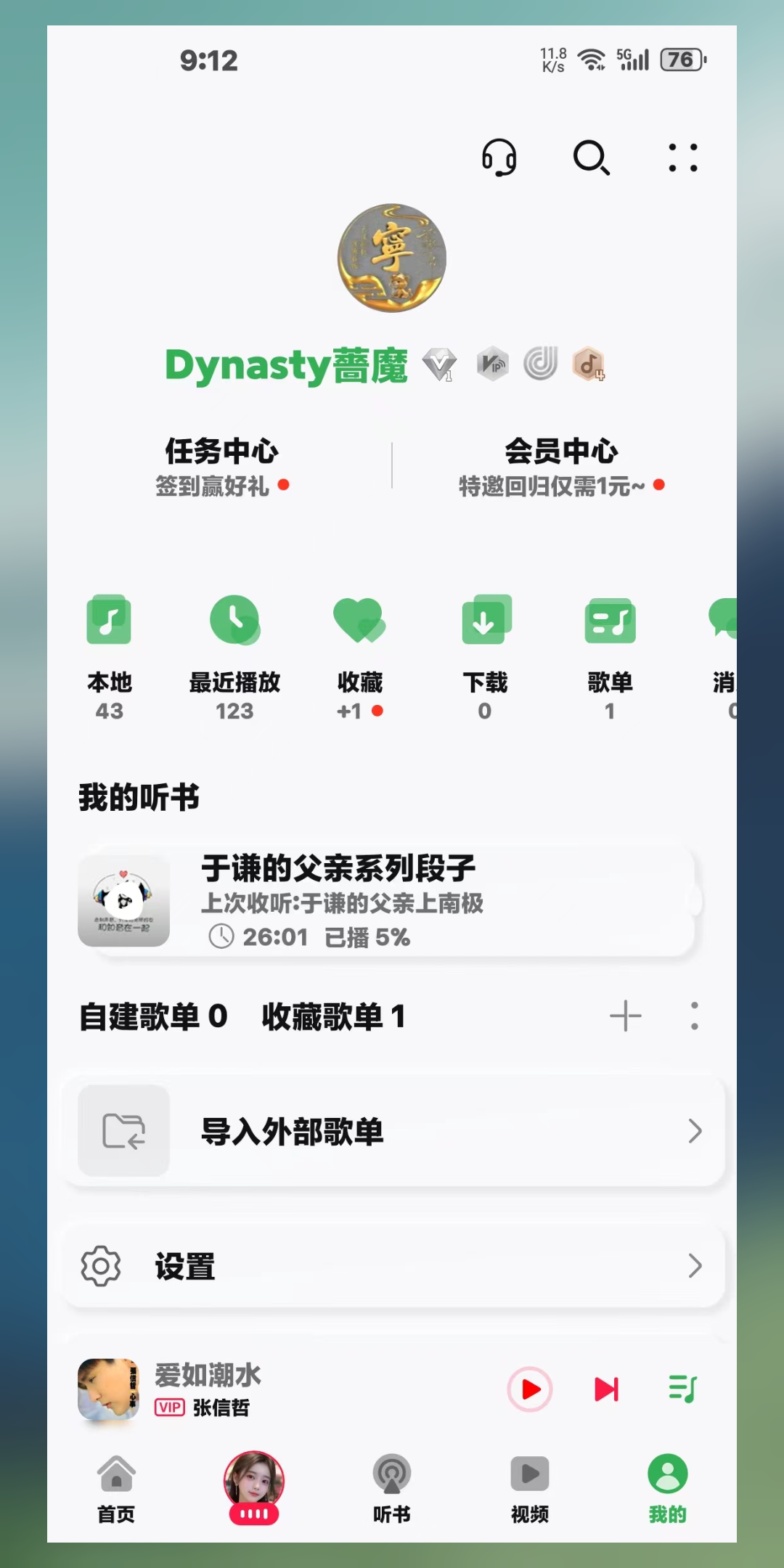Open the play queue list
This screenshot has width=784, height=1568.
click(682, 1389)
